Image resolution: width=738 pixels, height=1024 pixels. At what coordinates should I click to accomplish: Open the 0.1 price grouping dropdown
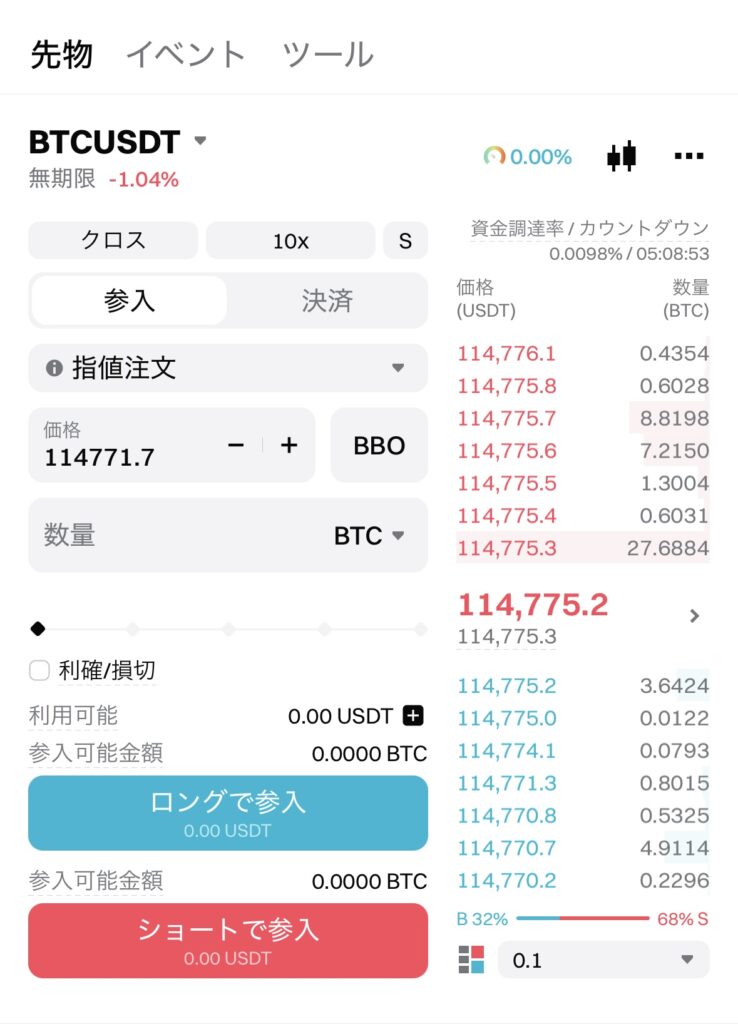click(x=603, y=960)
